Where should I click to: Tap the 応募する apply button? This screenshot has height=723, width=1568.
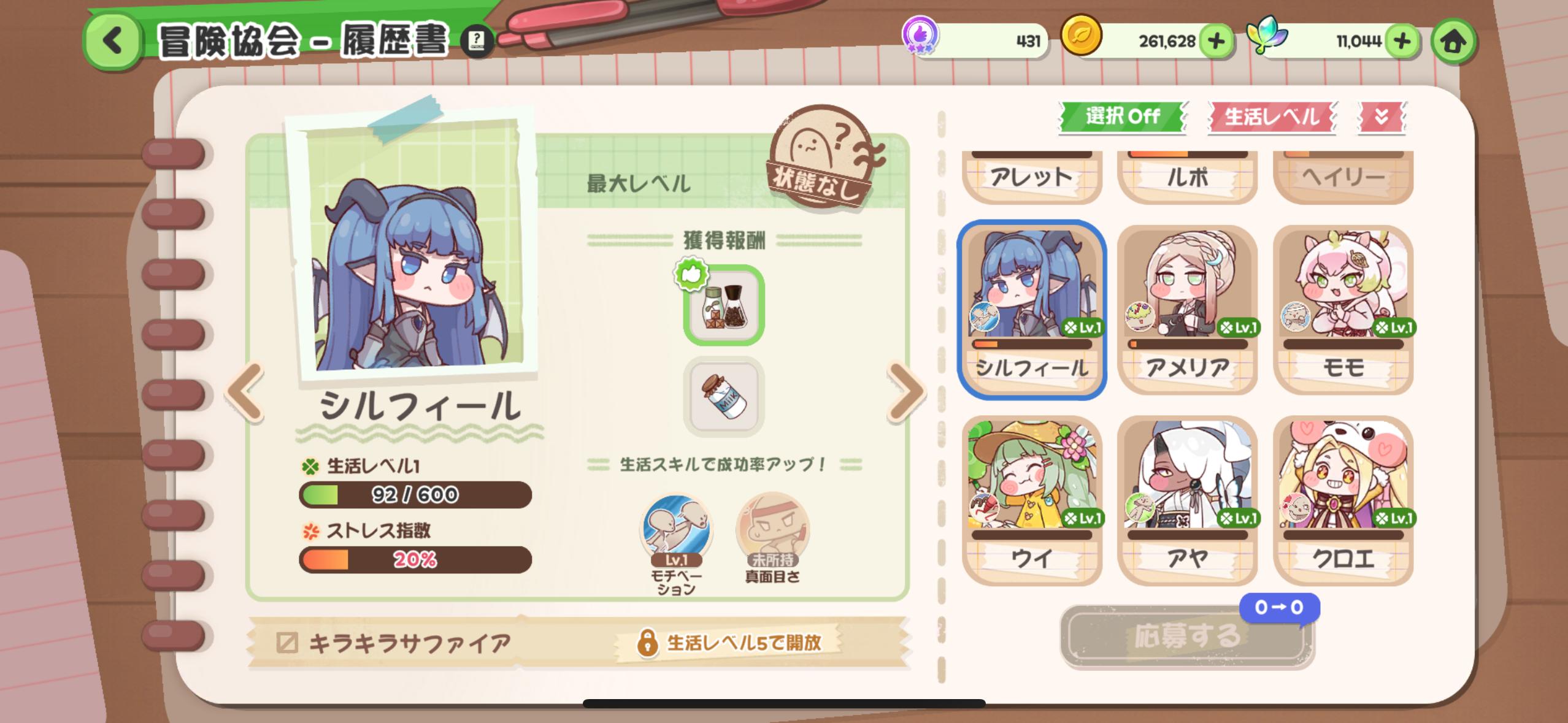pyautogui.click(x=1186, y=637)
